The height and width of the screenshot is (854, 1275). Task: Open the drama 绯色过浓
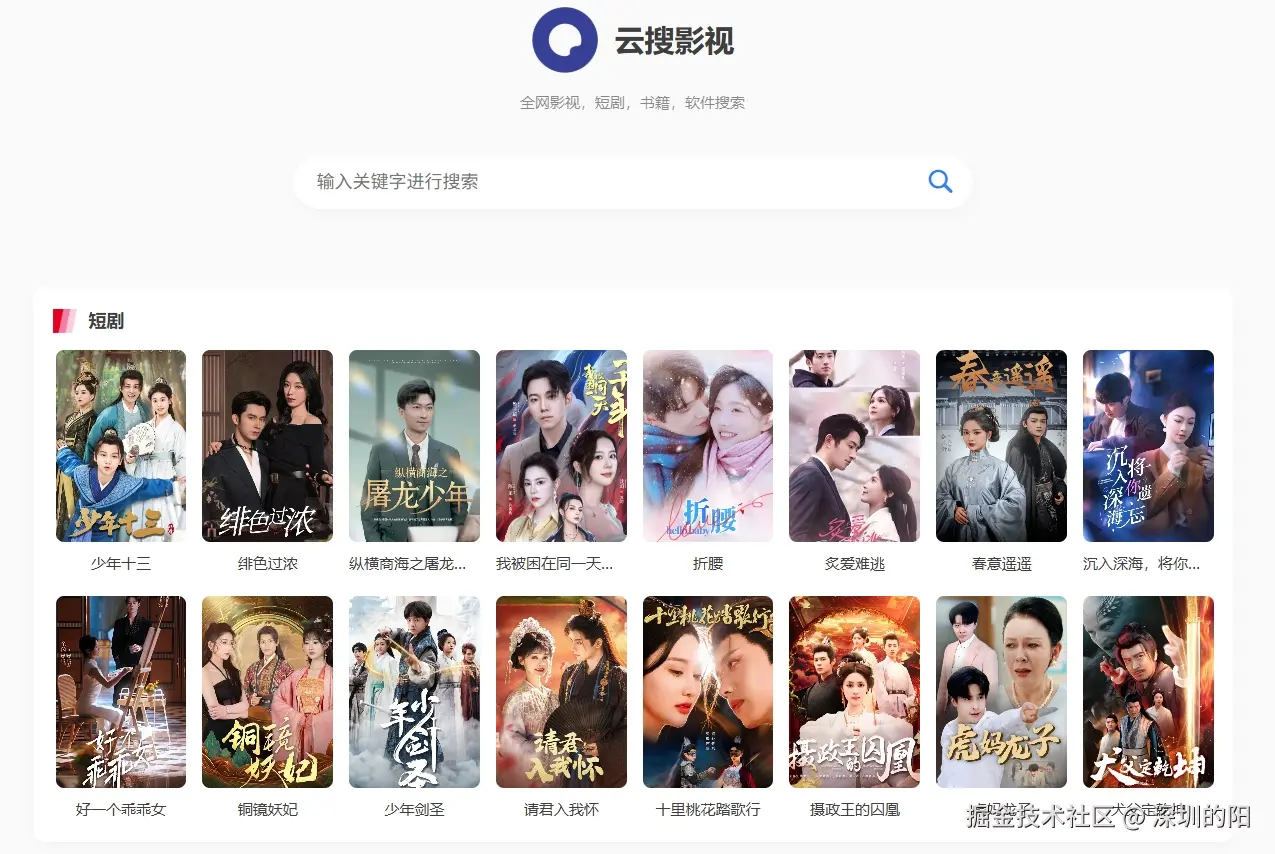point(267,446)
